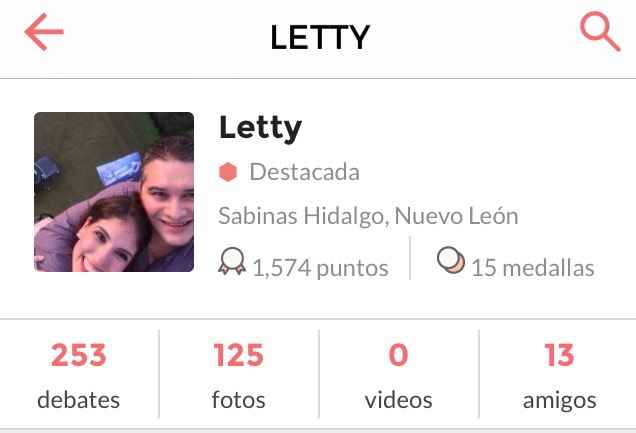Check the 15 medallas

point(516,266)
